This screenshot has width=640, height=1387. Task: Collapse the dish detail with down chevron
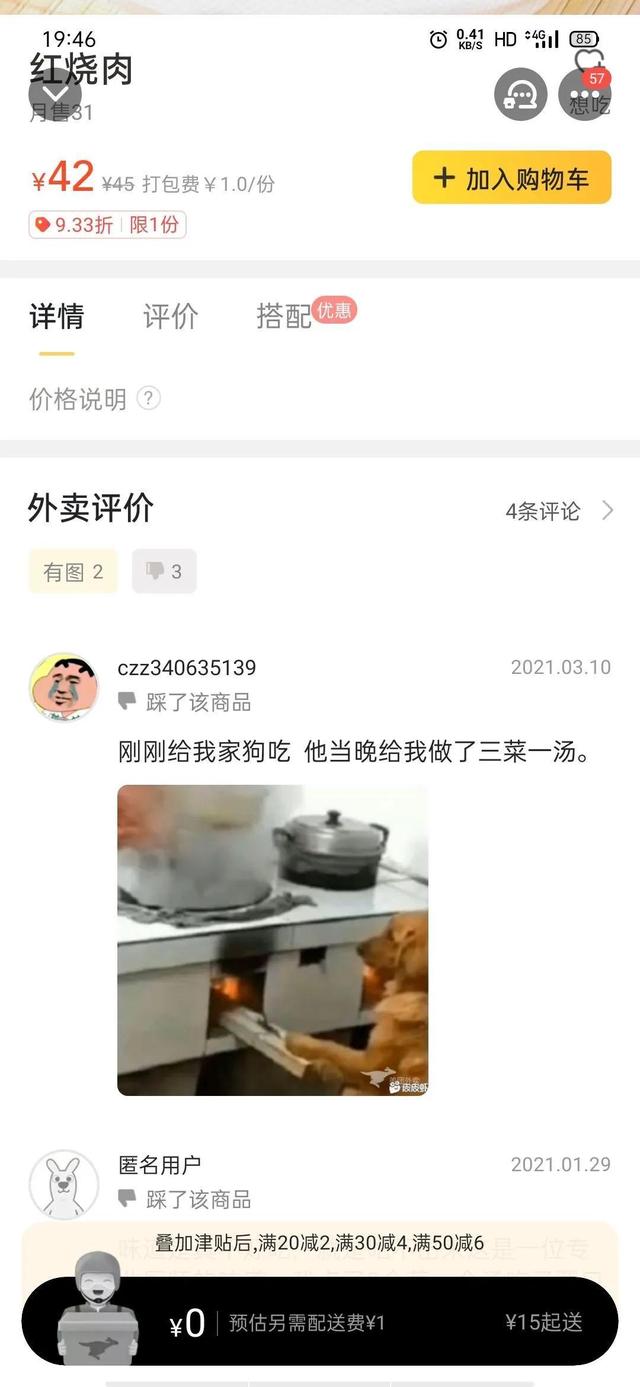tap(55, 93)
